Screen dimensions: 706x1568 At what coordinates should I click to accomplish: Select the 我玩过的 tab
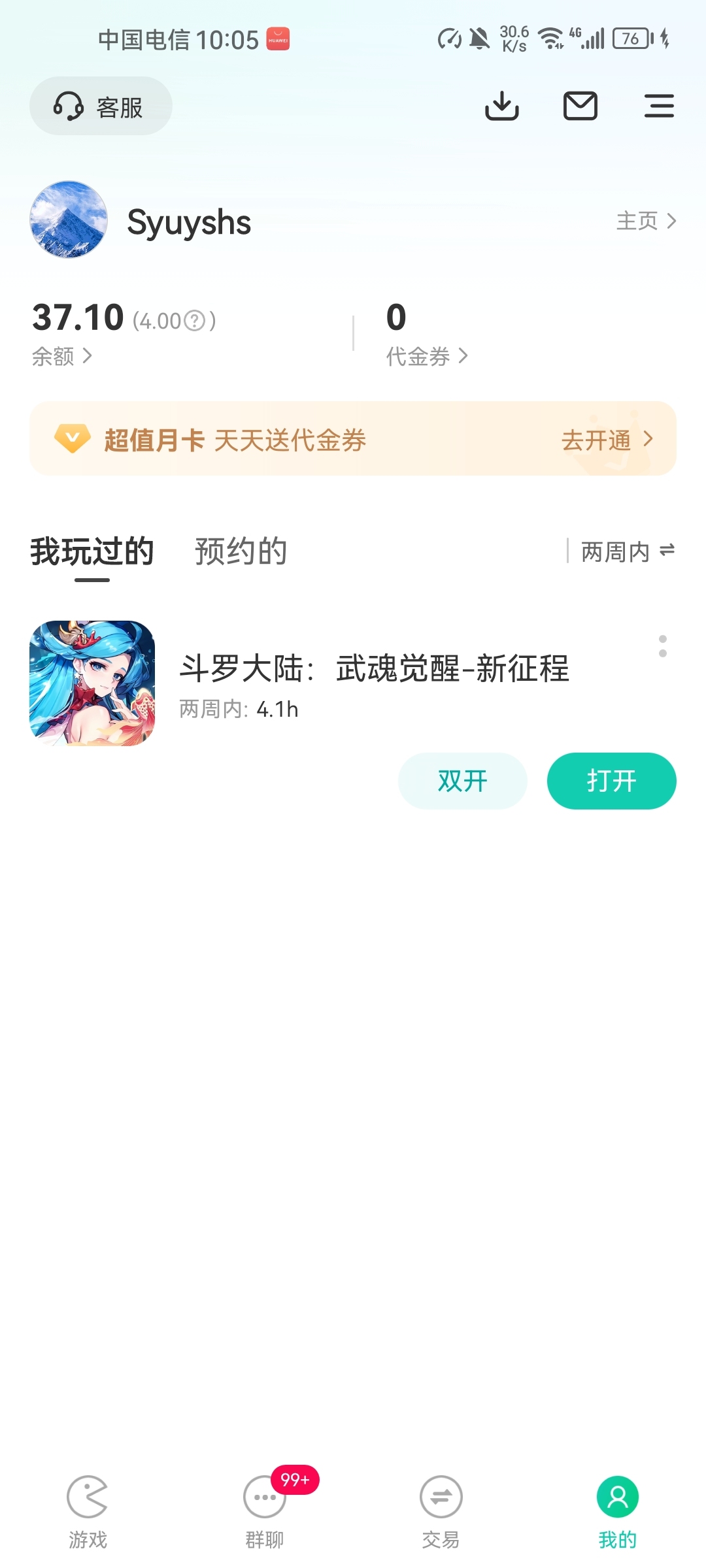92,551
